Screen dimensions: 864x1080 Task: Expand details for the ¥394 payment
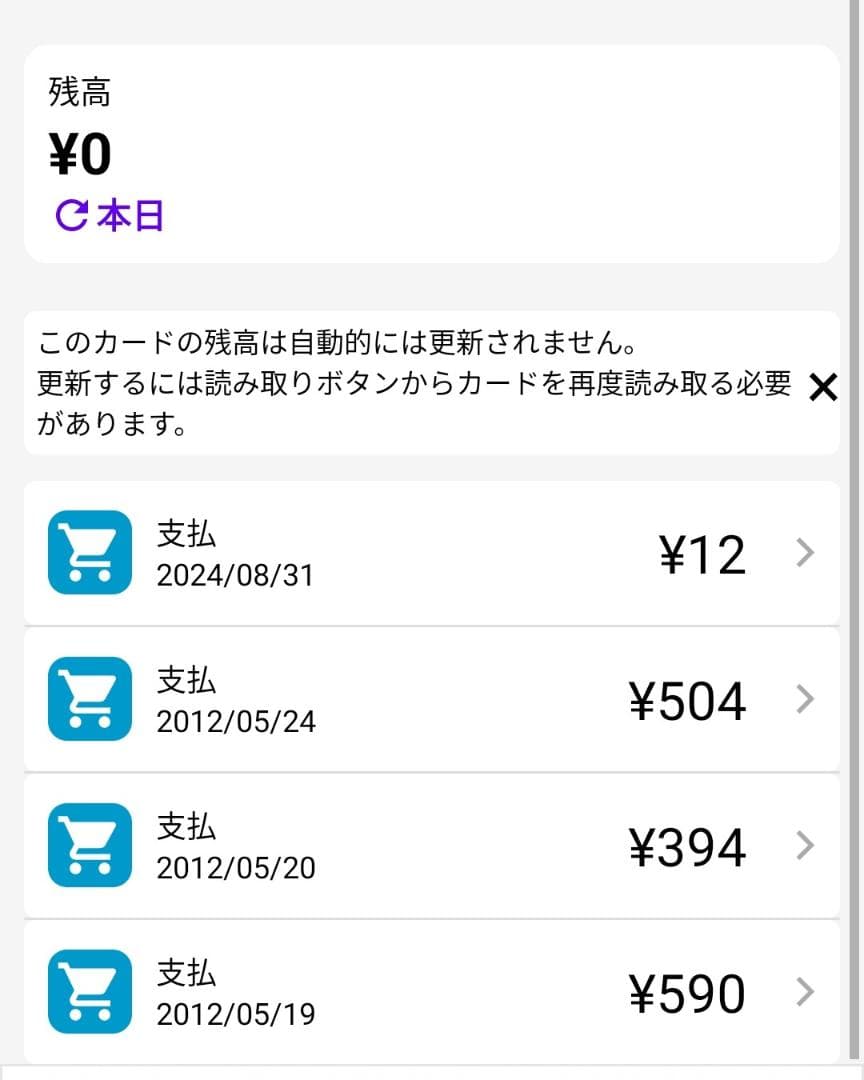coord(803,845)
